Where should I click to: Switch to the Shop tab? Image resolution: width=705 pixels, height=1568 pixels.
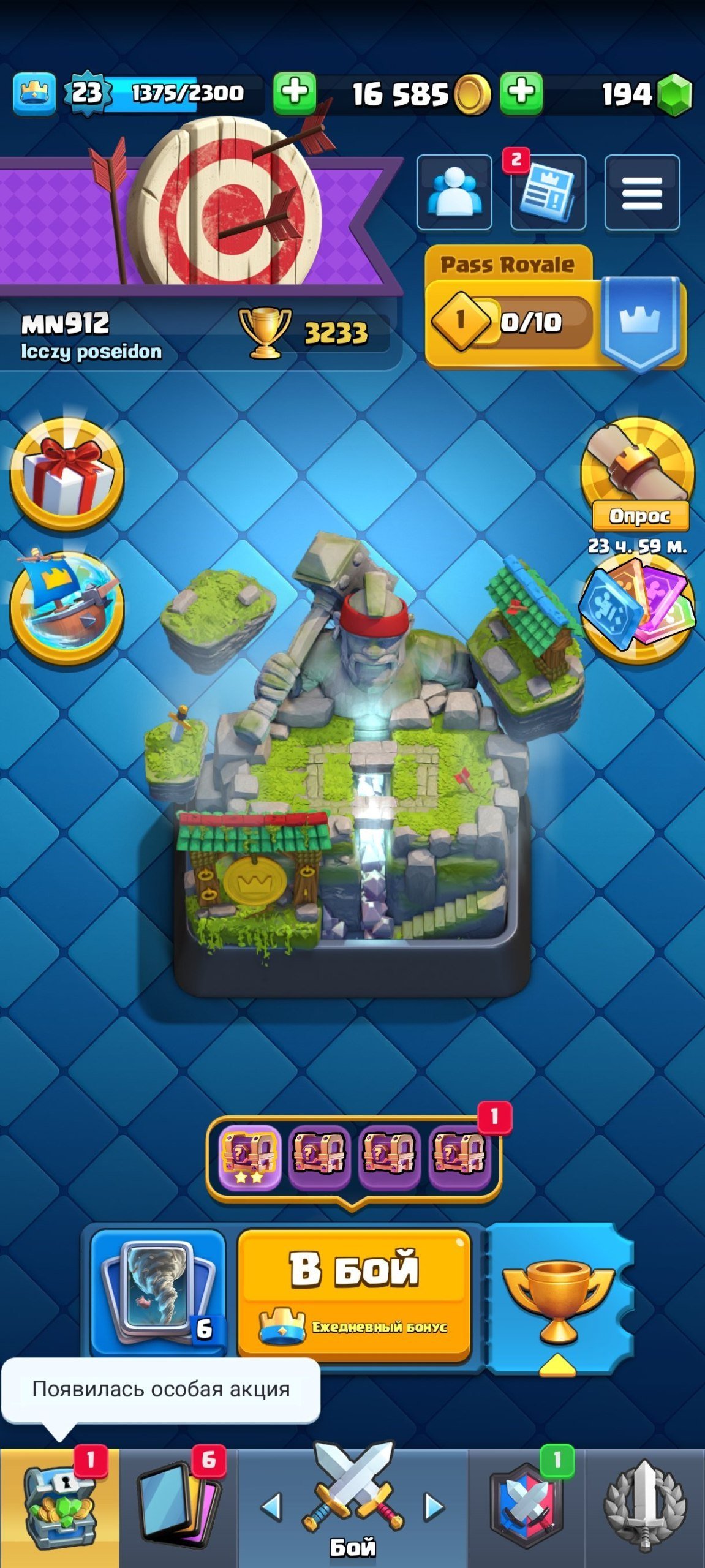(x=59, y=1508)
